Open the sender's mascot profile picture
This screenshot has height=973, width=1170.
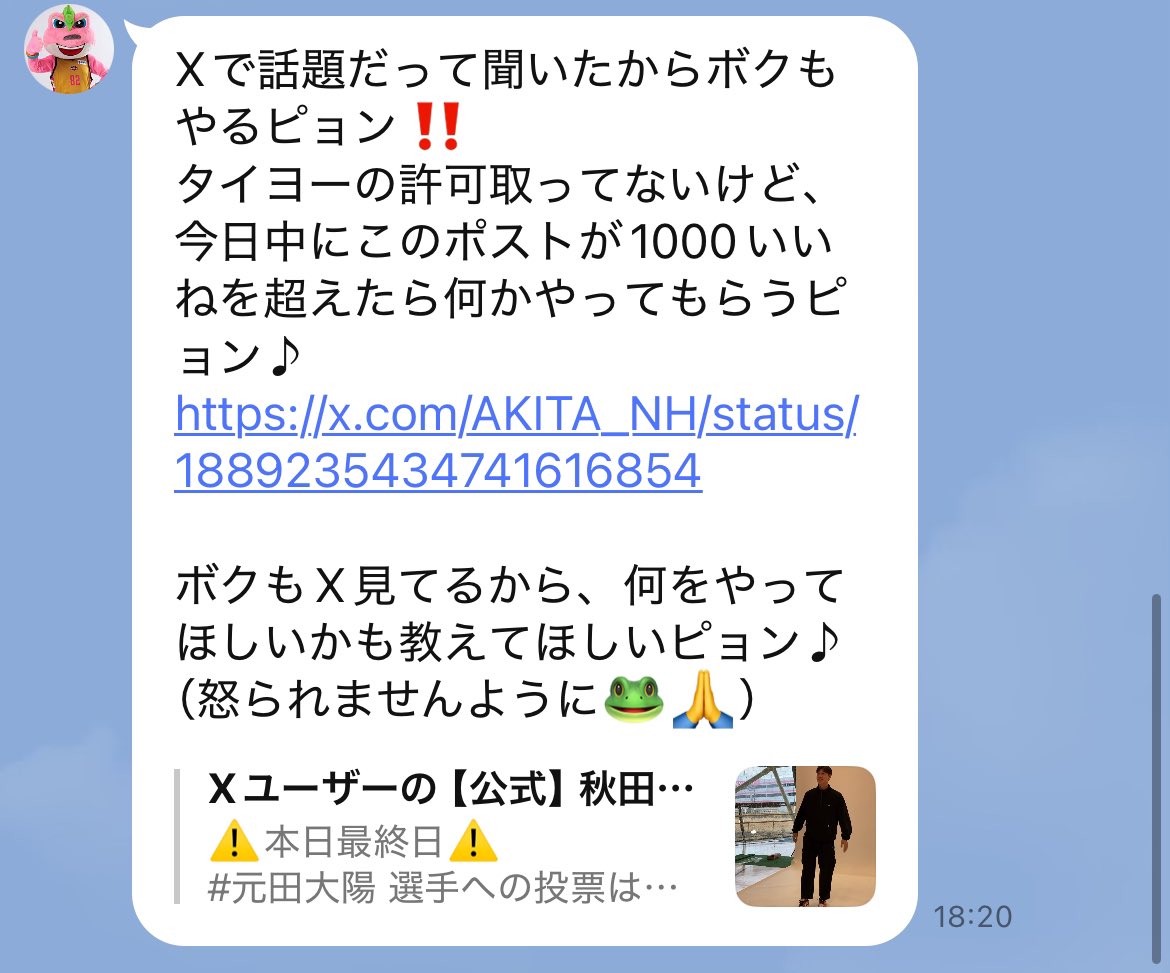click(x=69, y=49)
